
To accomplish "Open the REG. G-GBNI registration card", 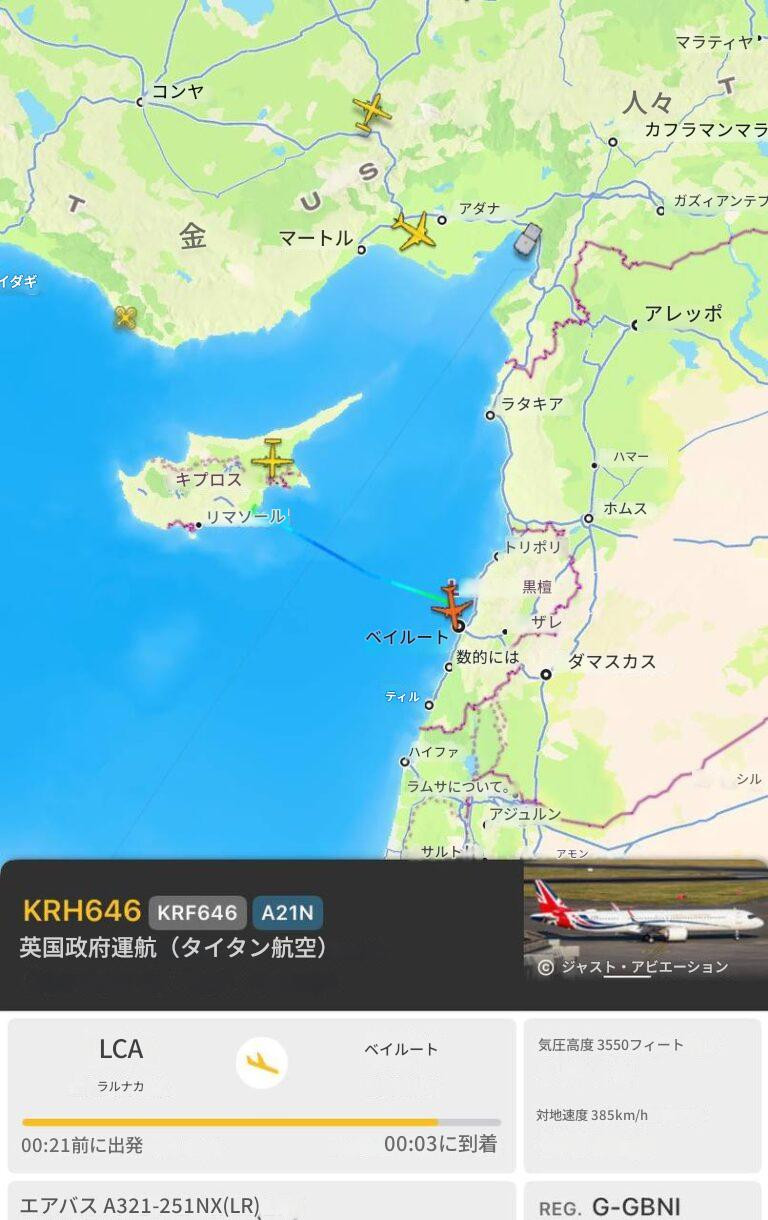I will (642, 1205).
